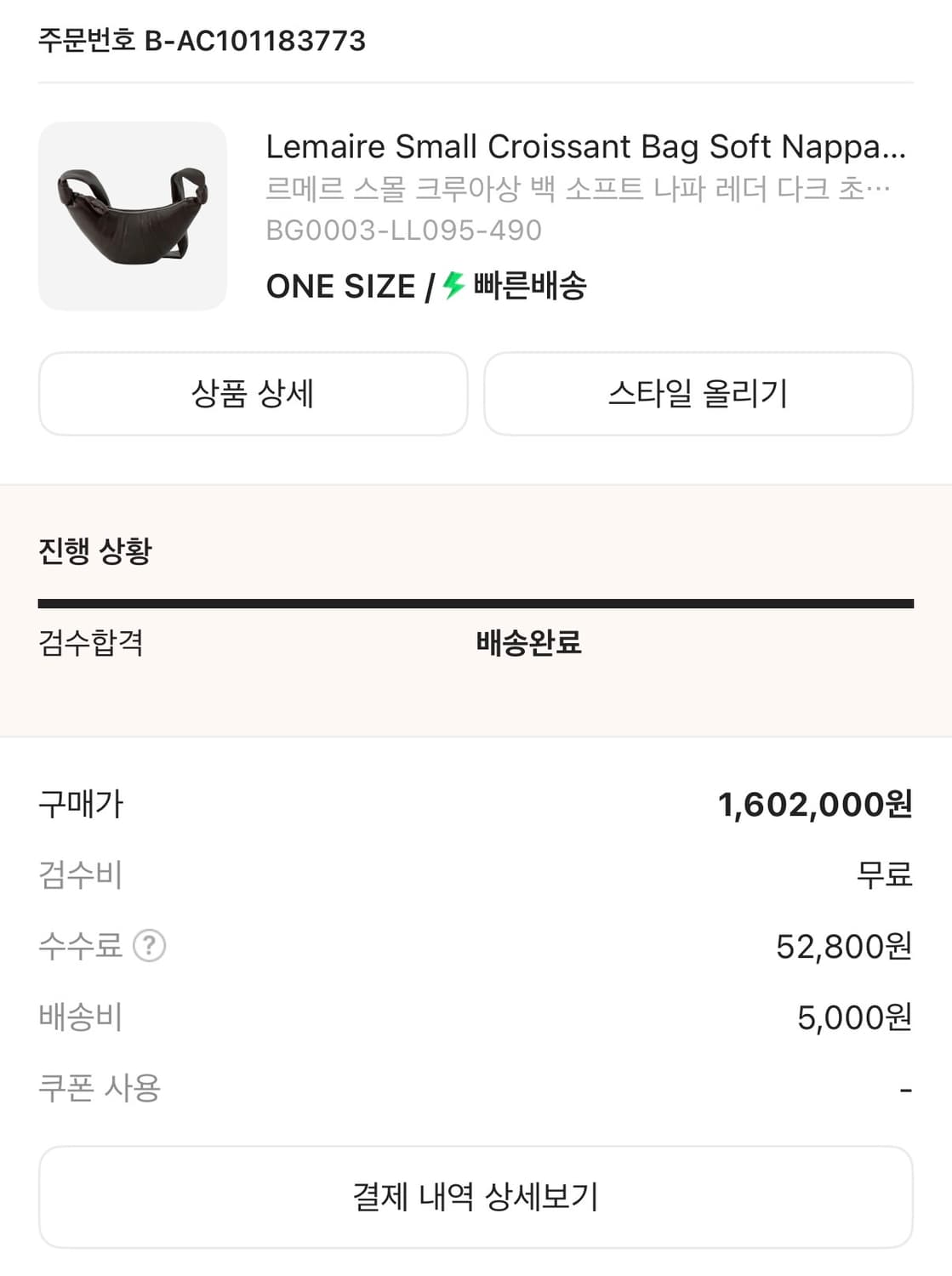View 결제 내역 상세보기 payment details
952x1276 pixels.
pyautogui.click(x=476, y=1195)
